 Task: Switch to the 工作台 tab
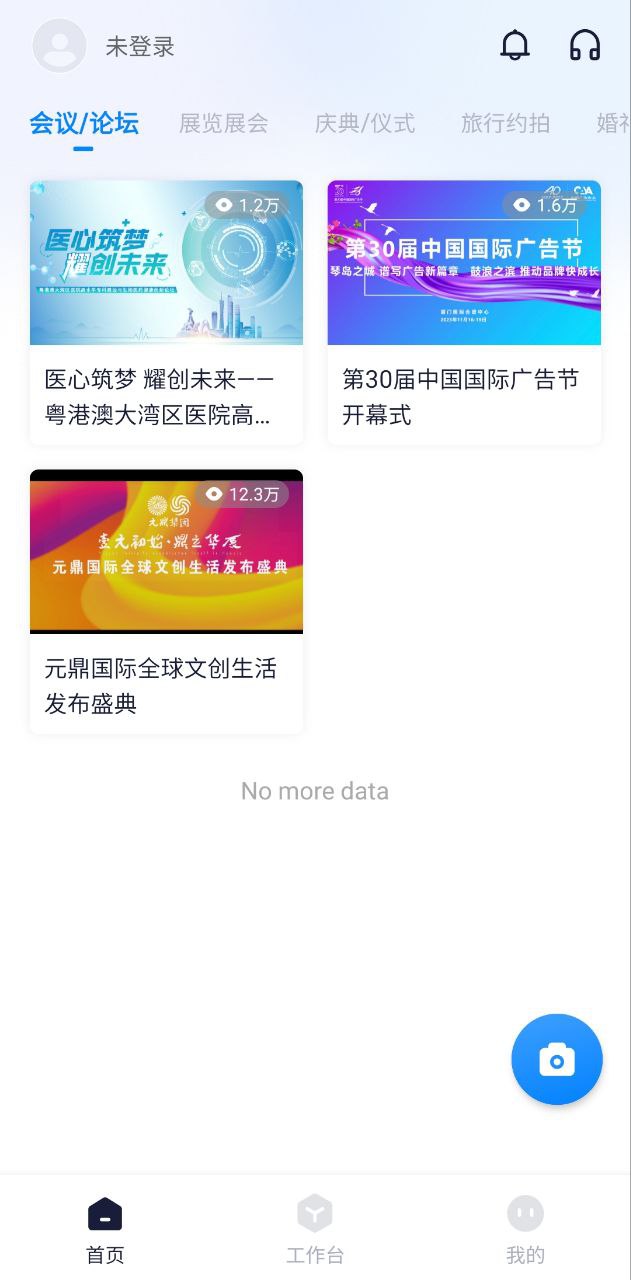click(315, 1228)
